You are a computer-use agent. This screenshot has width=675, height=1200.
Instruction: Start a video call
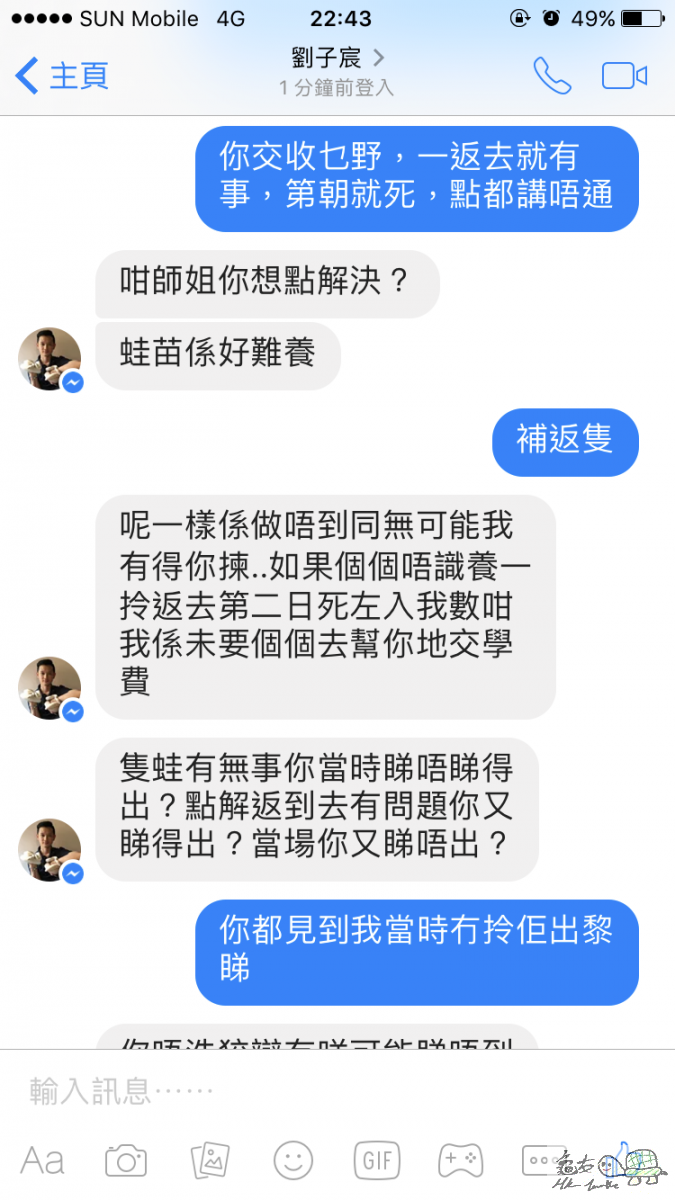625,76
